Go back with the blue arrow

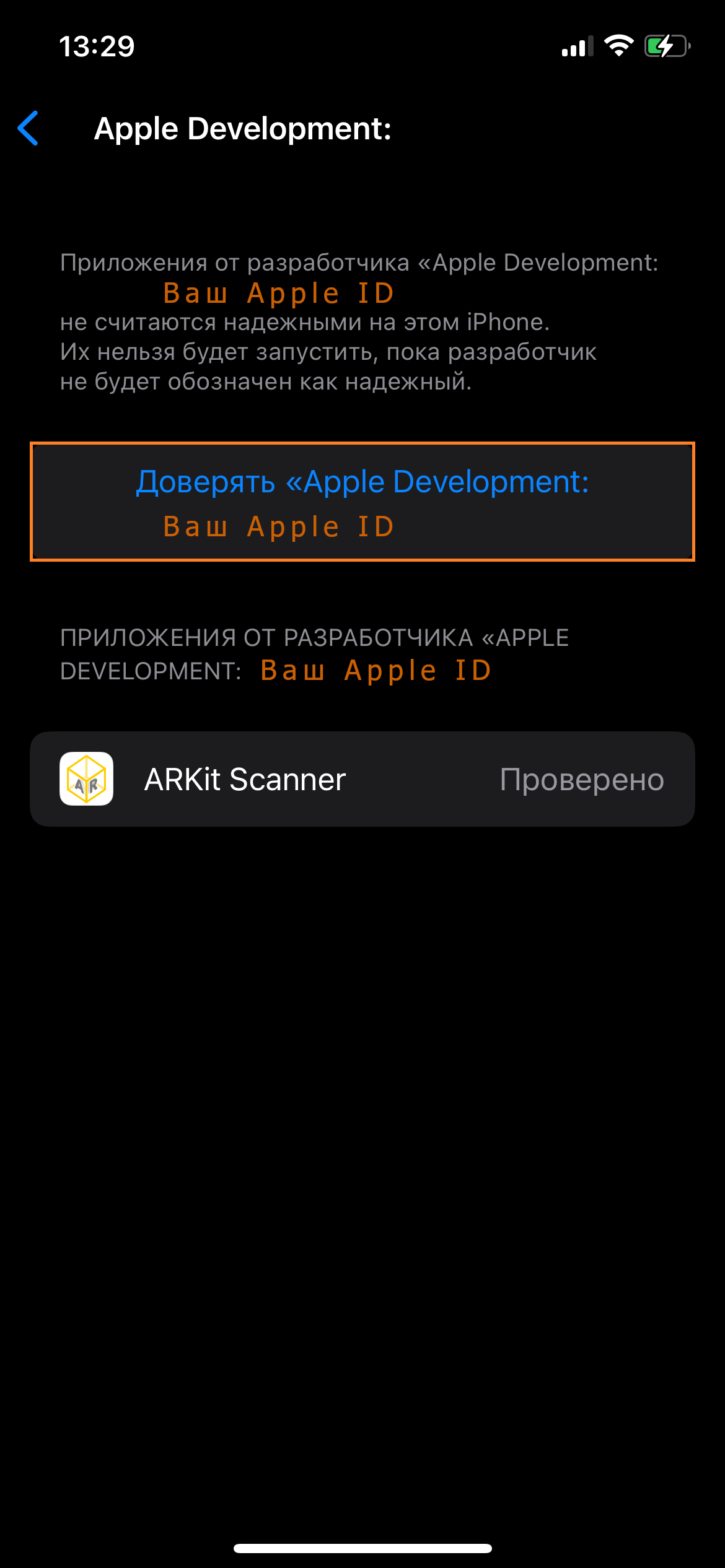pos(29,128)
